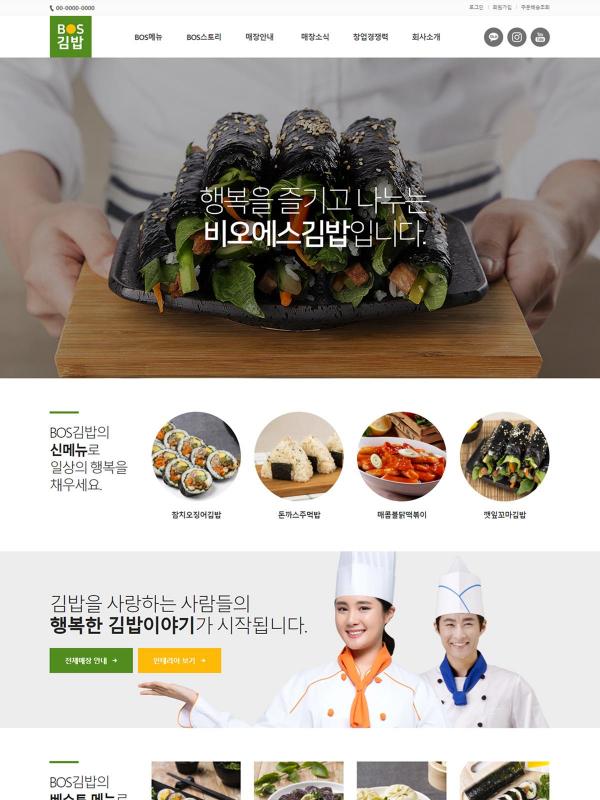The height and width of the screenshot is (800, 600).
Task: Open the BOS메뉴 navigation item
Action: pos(148,37)
